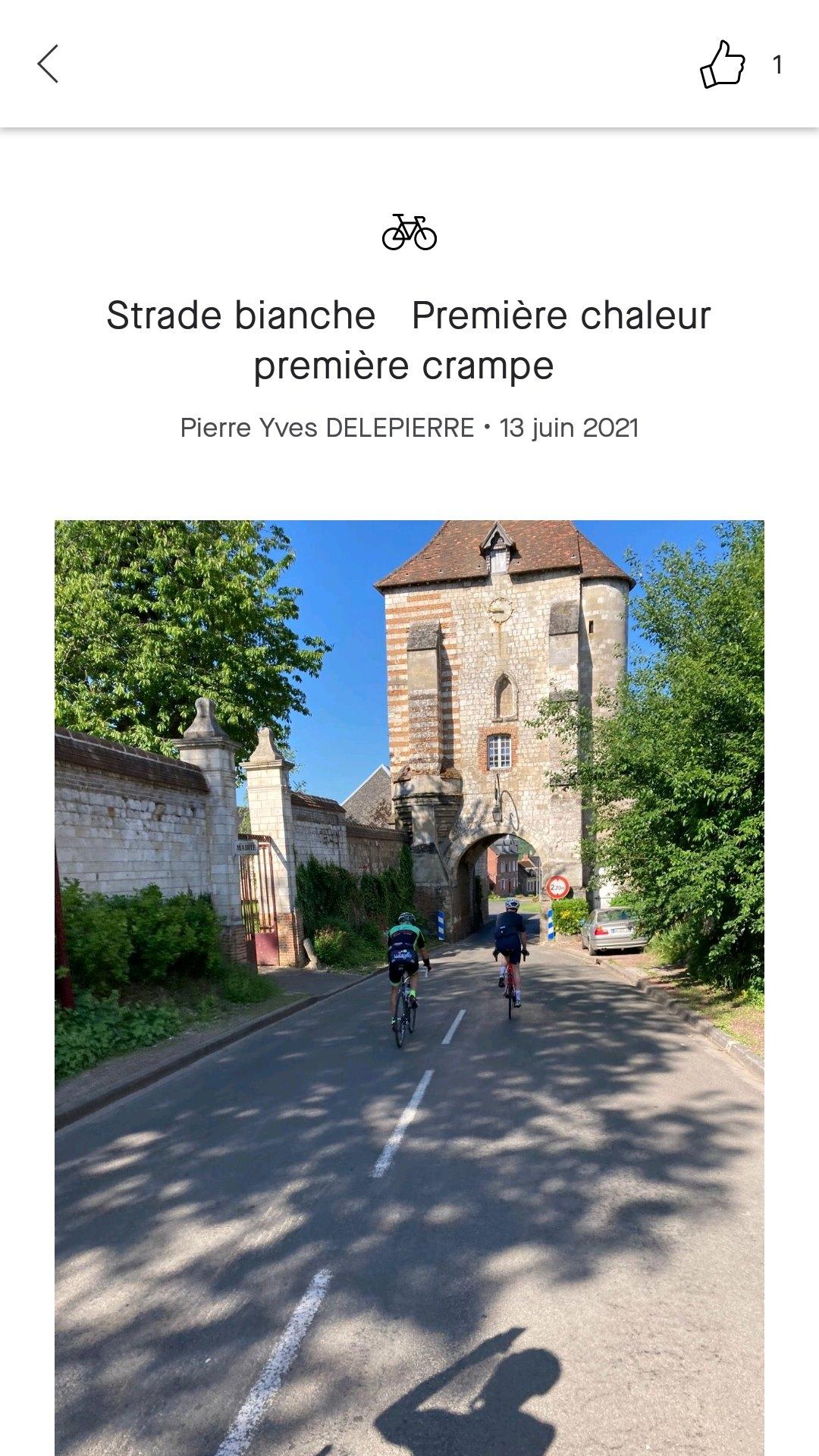Open the ride photo of the cyclists

pyautogui.click(x=409, y=986)
